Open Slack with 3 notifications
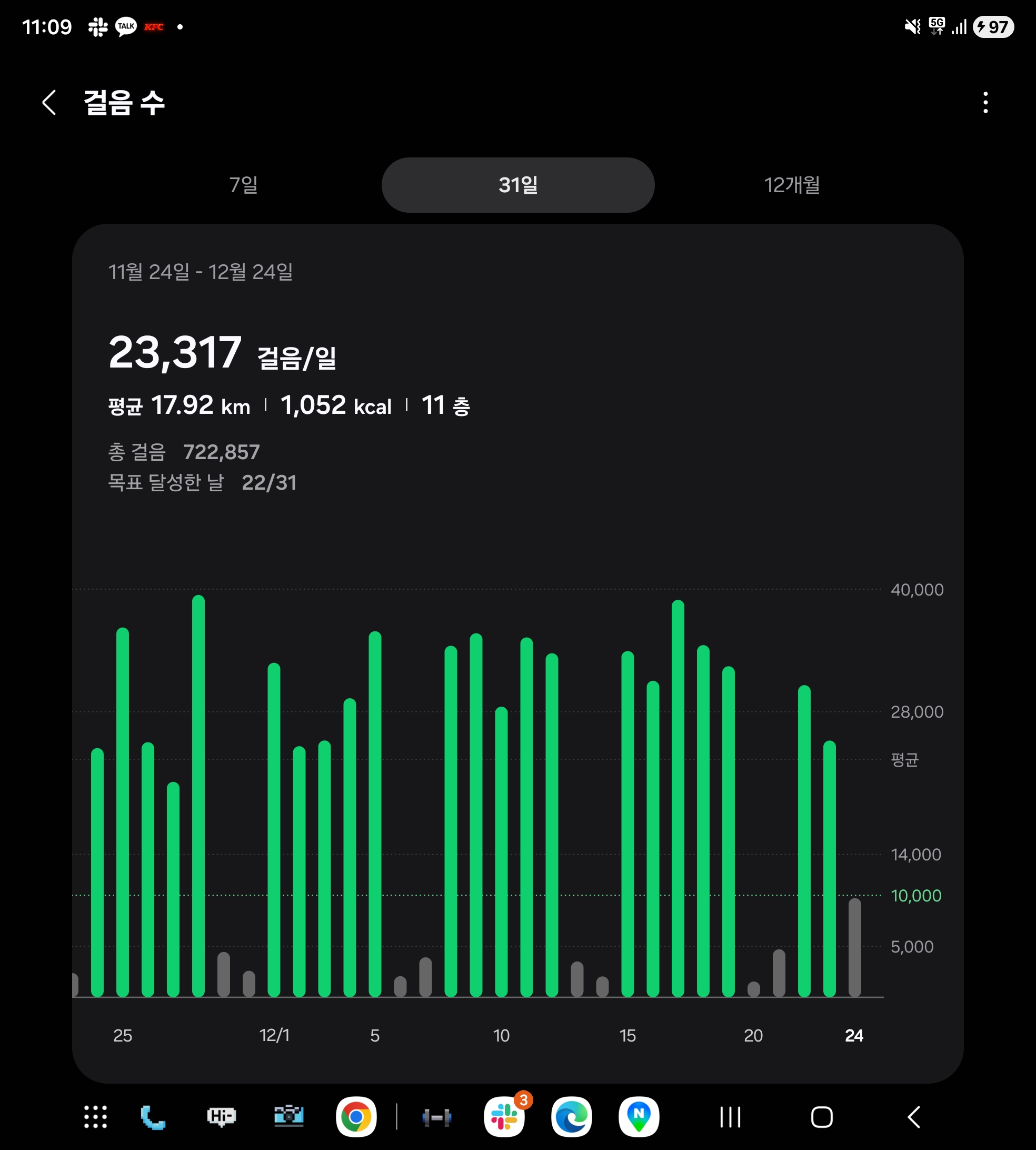The height and width of the screenshot is (1150, 1036). pos(504,1117)
